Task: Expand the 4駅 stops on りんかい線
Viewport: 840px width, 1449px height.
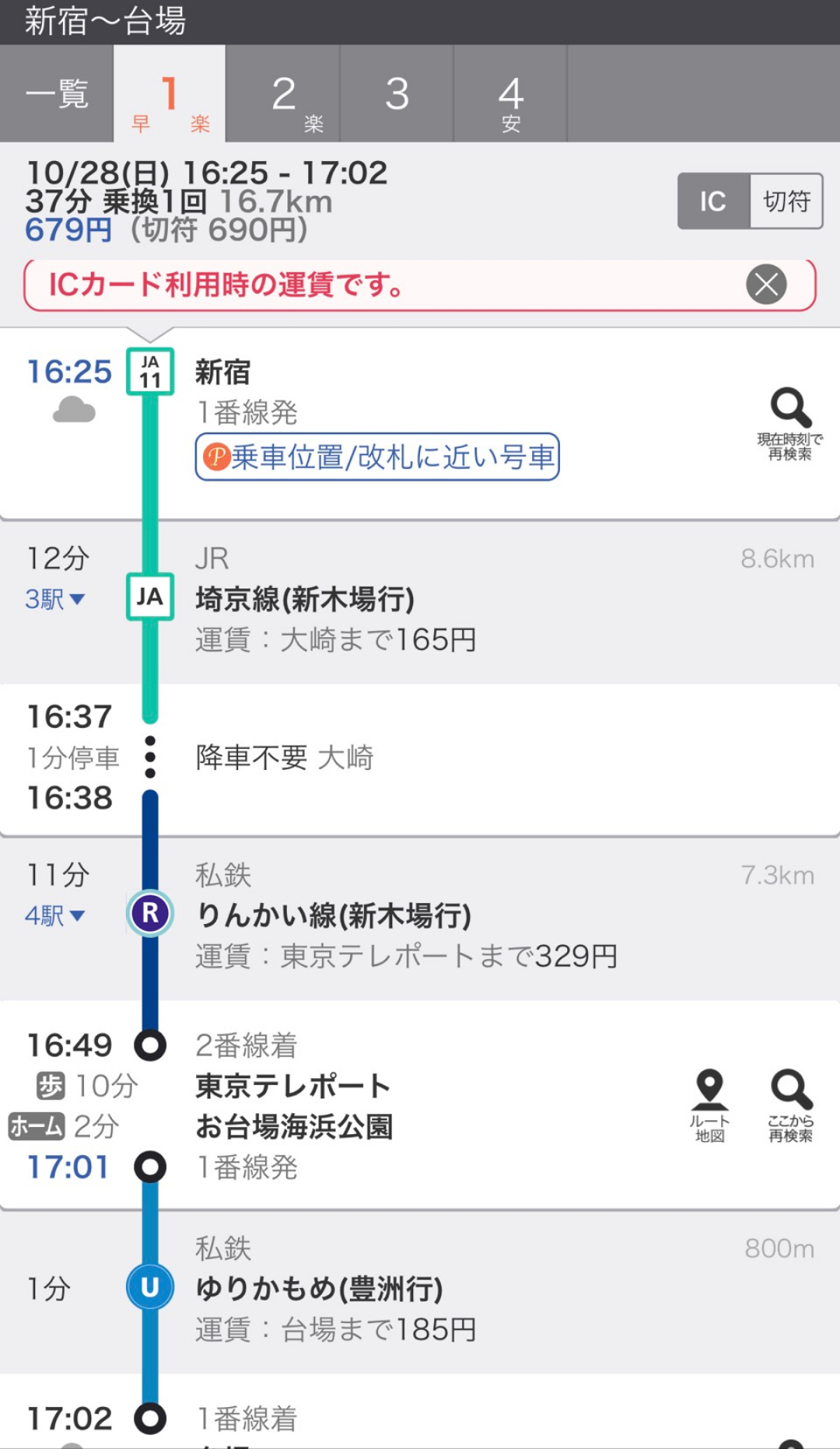Action: coord(54,915)
